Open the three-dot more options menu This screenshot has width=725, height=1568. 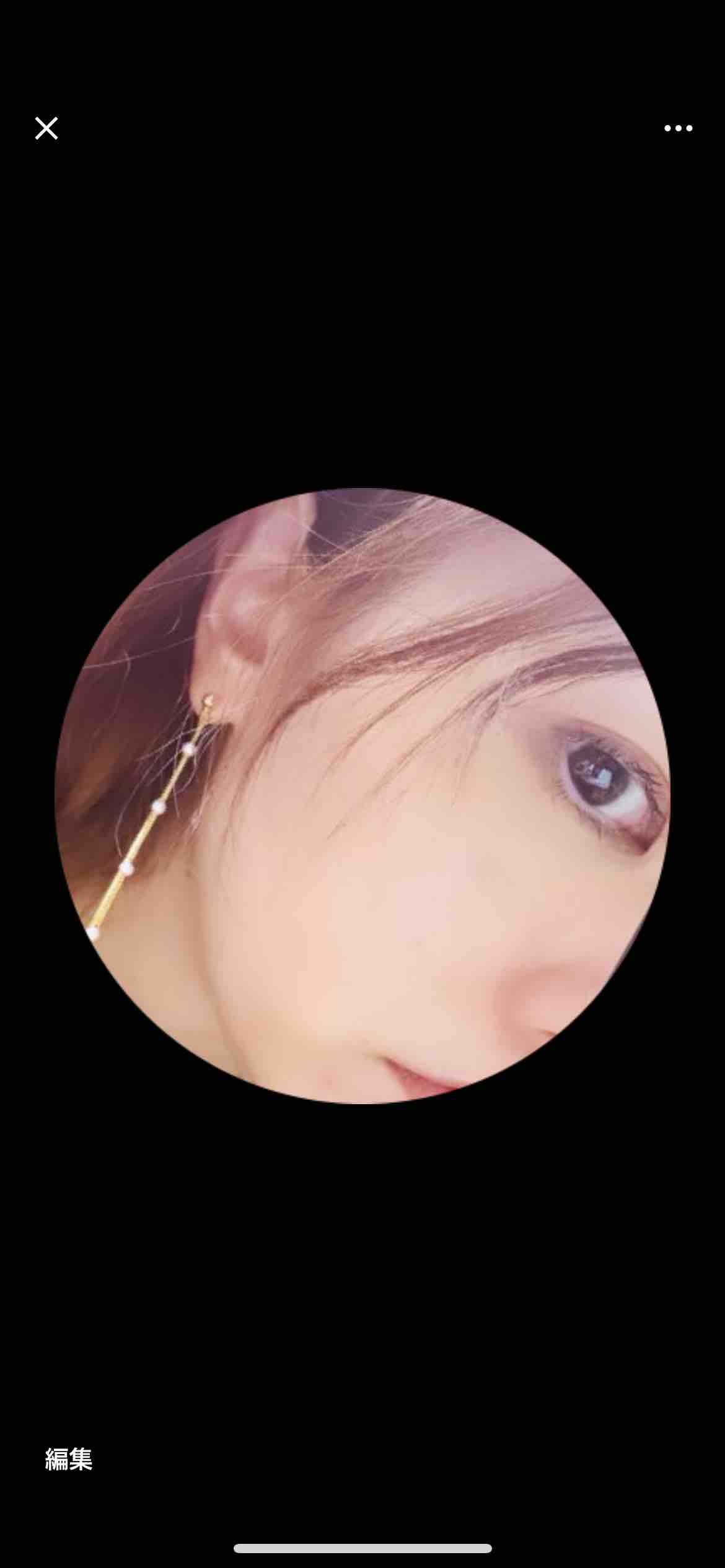(x=678, y=129)
